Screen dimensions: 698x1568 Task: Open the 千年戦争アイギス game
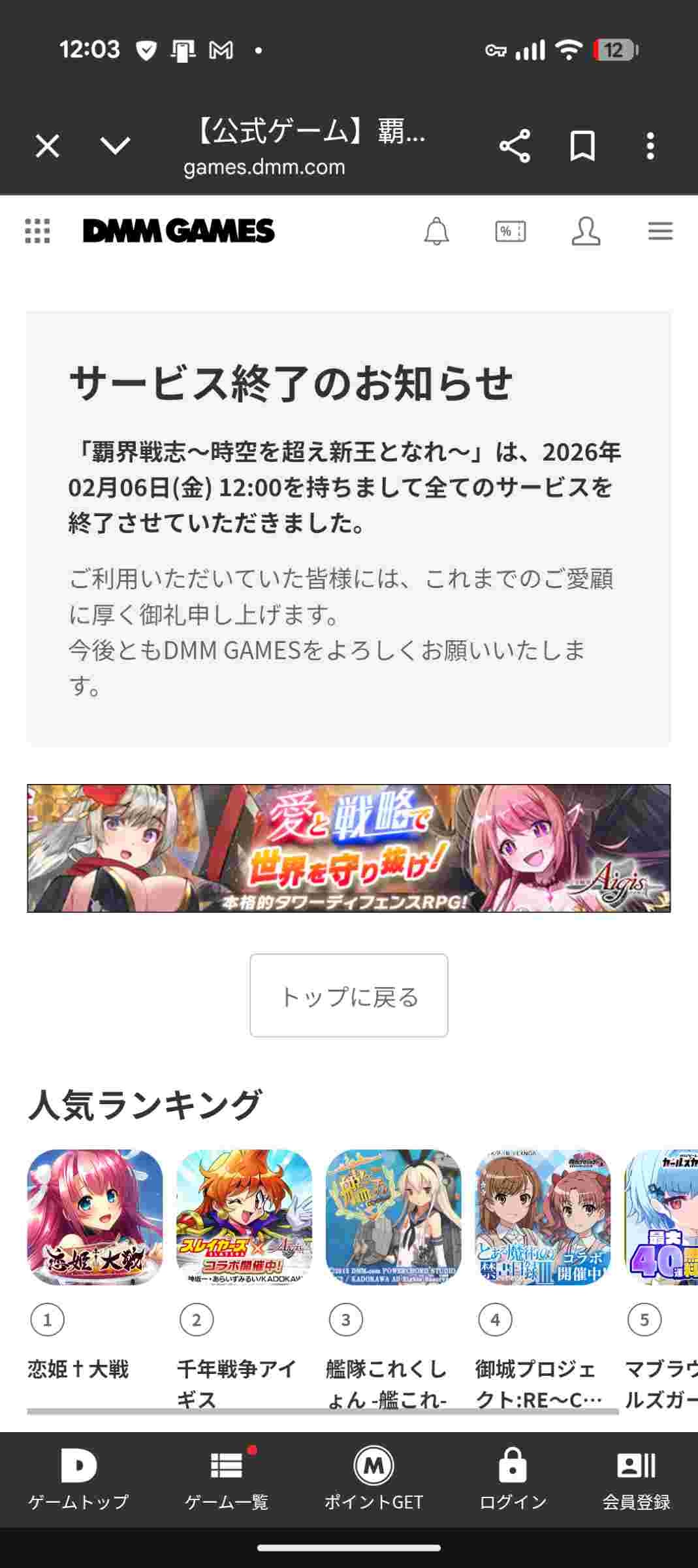click(x=244, y=1217)
